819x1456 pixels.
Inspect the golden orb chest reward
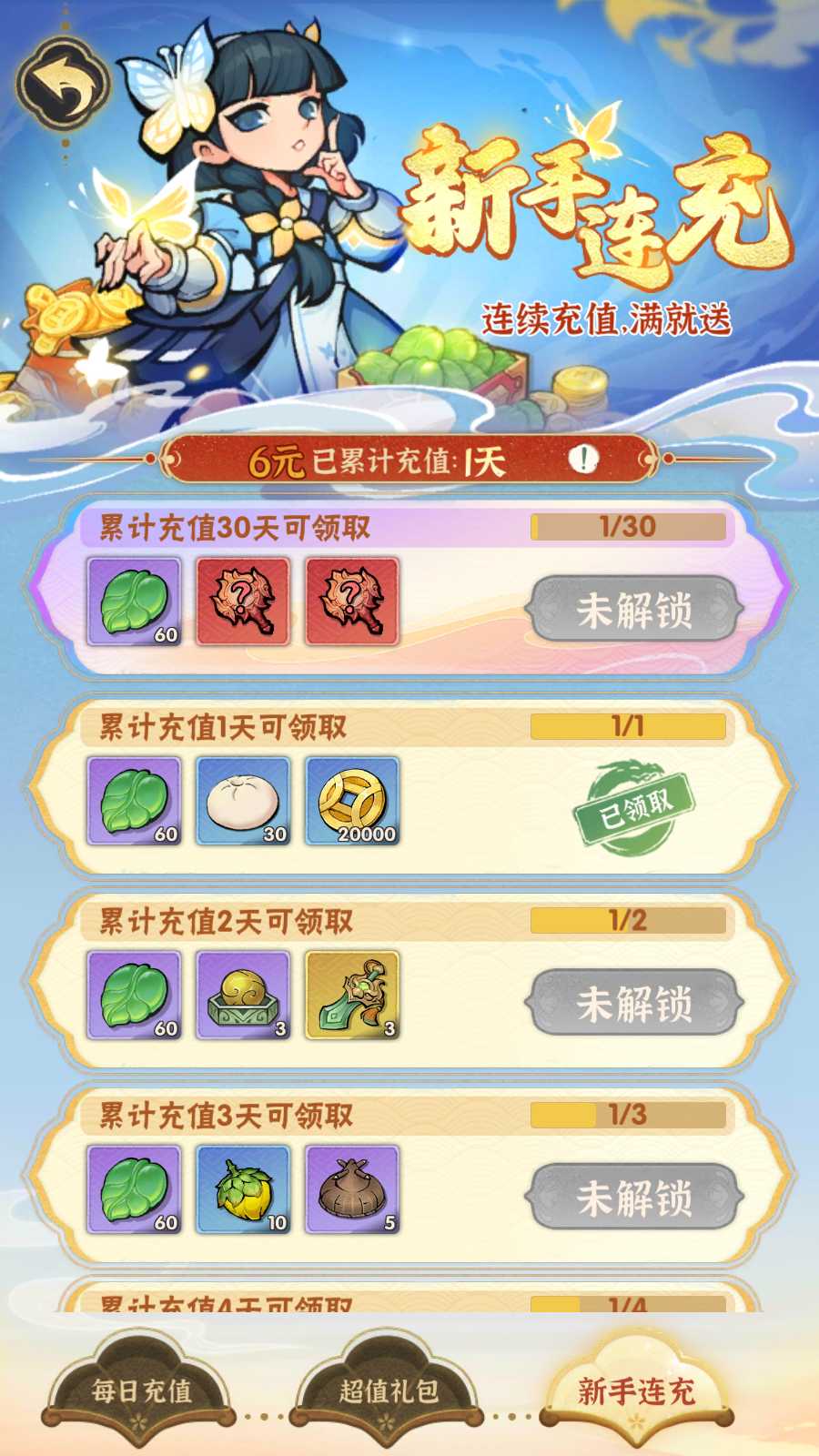[x=243, y=996]
